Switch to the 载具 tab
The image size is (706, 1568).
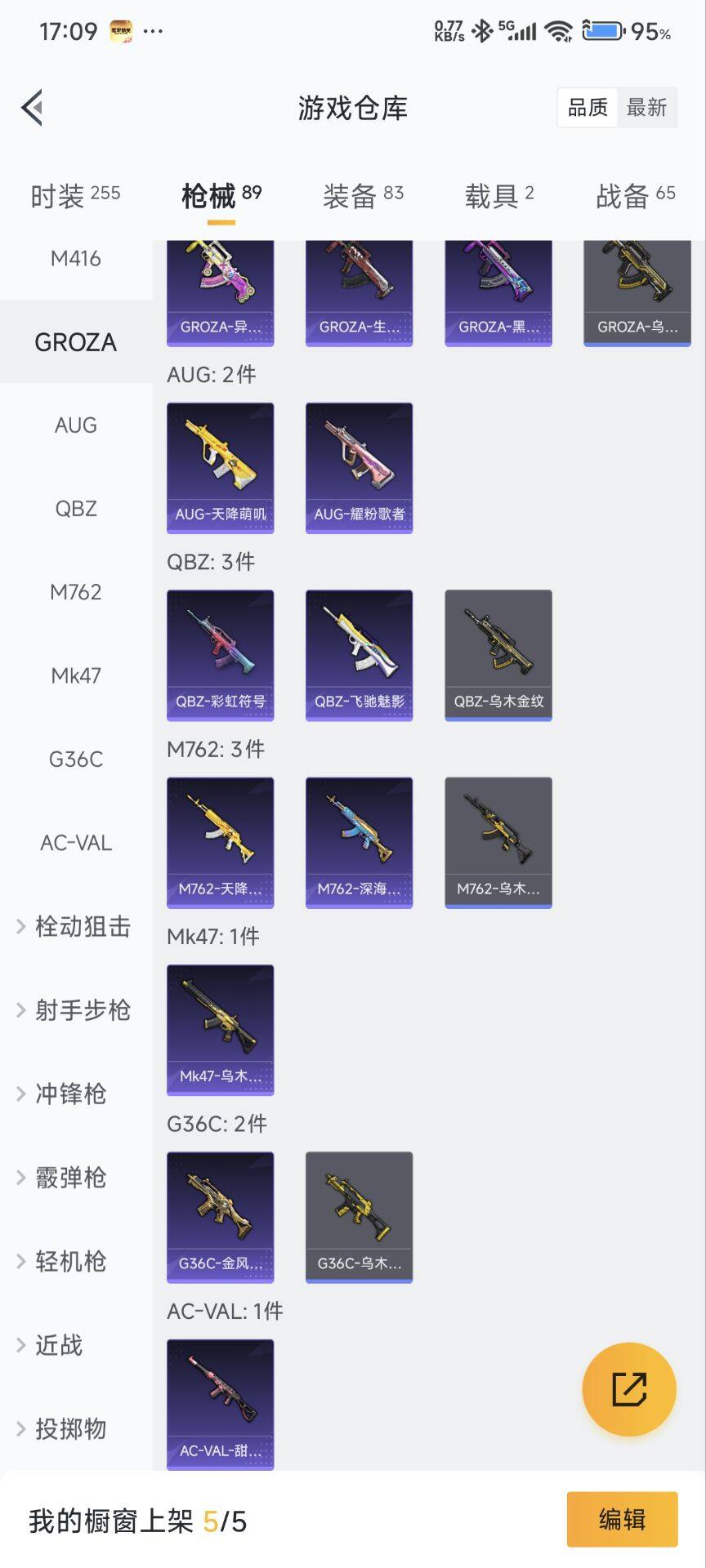[498, 196]
